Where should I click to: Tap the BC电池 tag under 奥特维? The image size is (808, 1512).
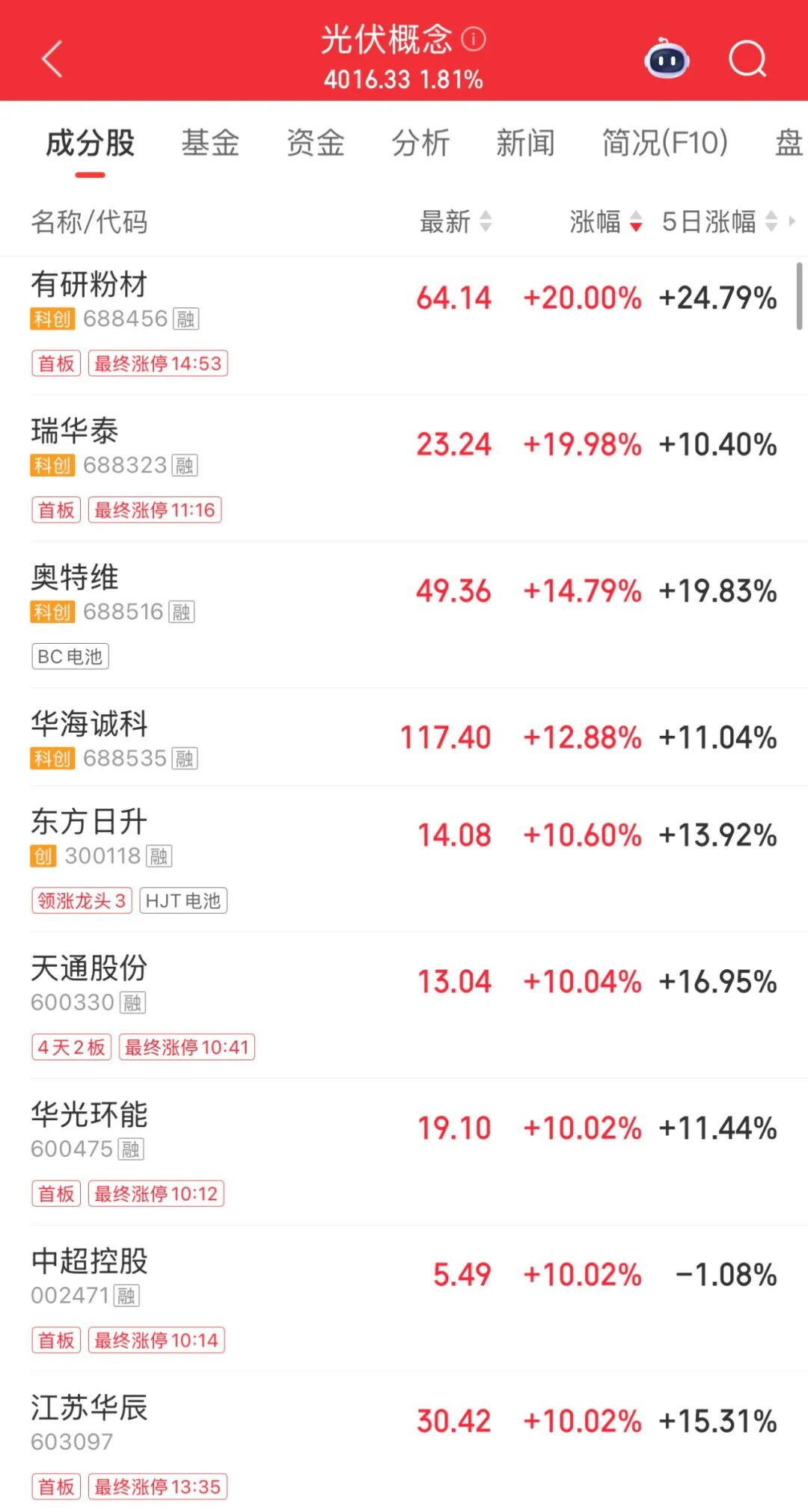70,657
